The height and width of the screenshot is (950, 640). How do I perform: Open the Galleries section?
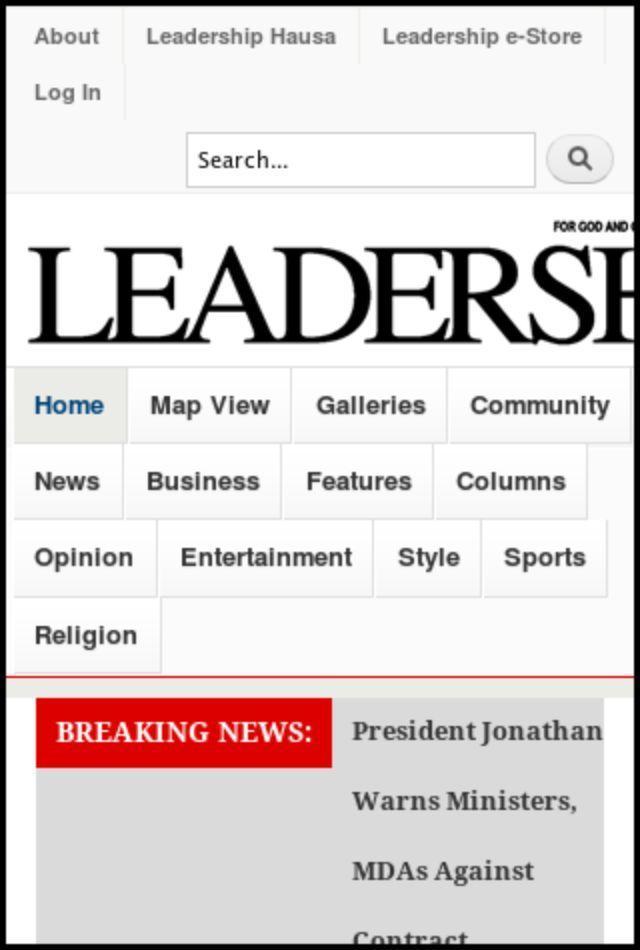pos(370,406)
